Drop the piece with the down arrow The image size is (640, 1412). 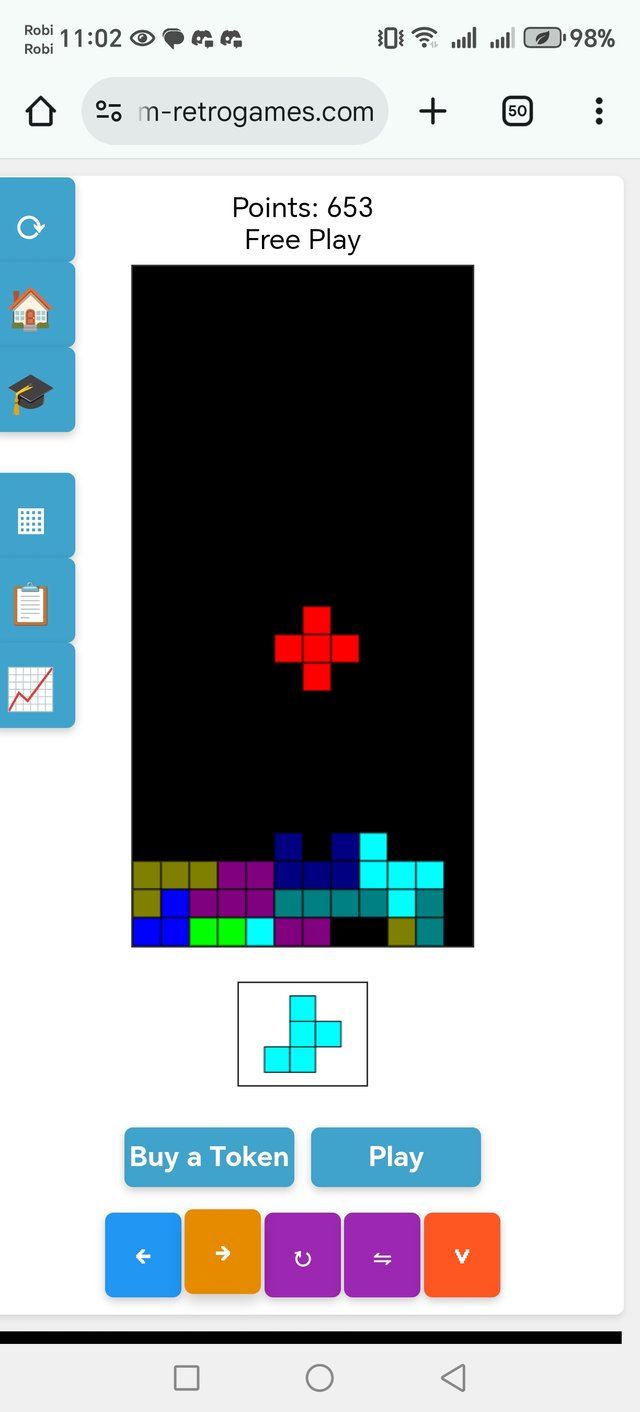click(x=462, y=1256)
